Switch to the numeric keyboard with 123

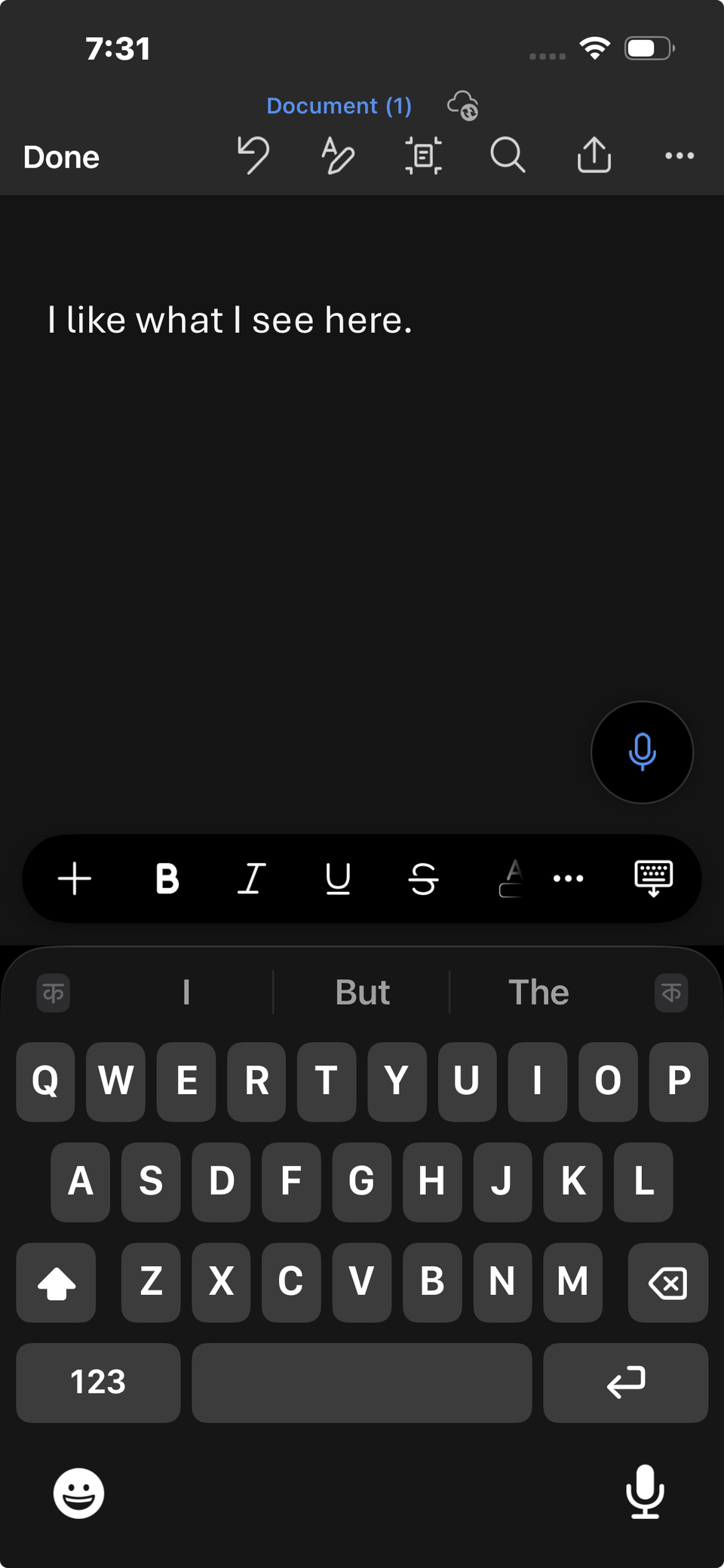pyautogui.click(x=97, y=1383)
